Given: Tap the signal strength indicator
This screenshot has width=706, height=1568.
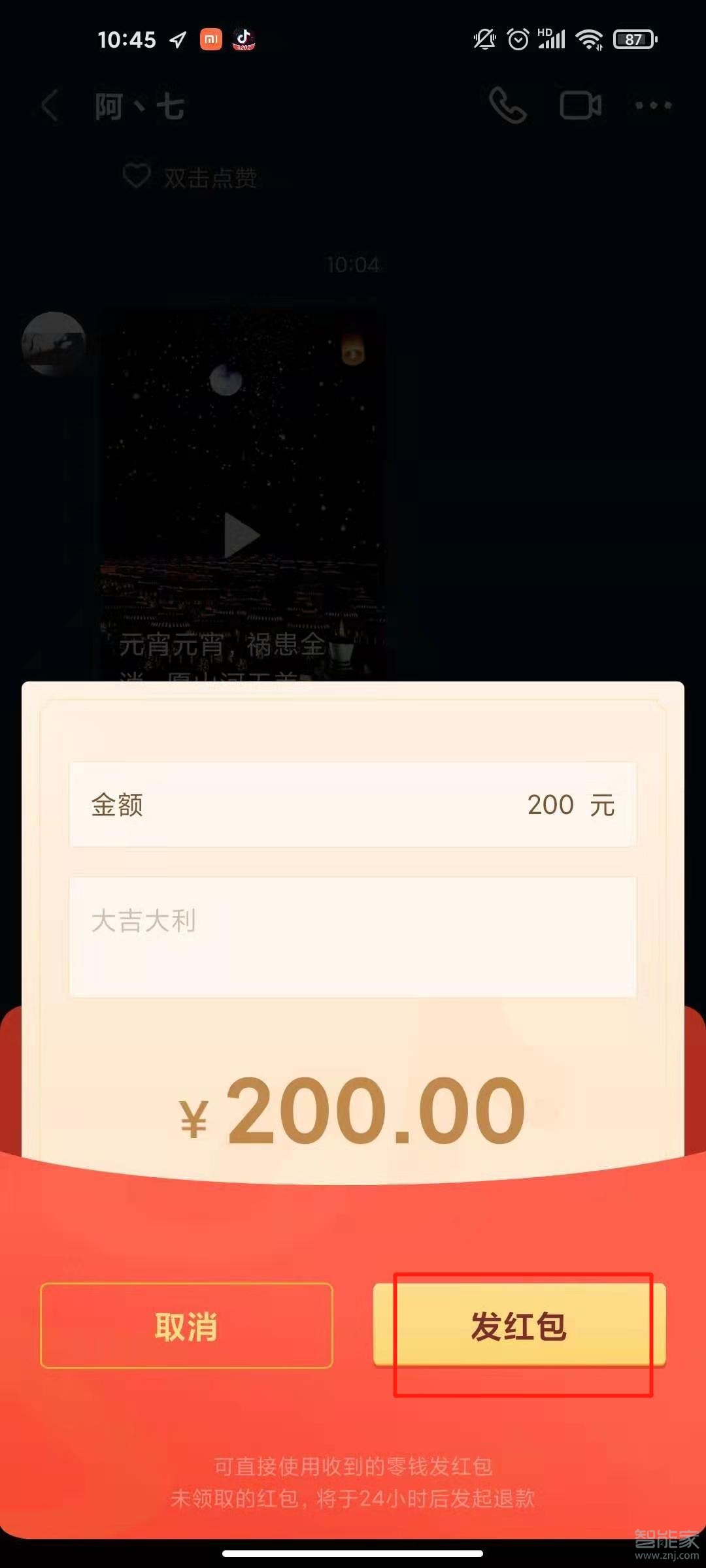Looking at the screenshot, I should tap(551, 39).
